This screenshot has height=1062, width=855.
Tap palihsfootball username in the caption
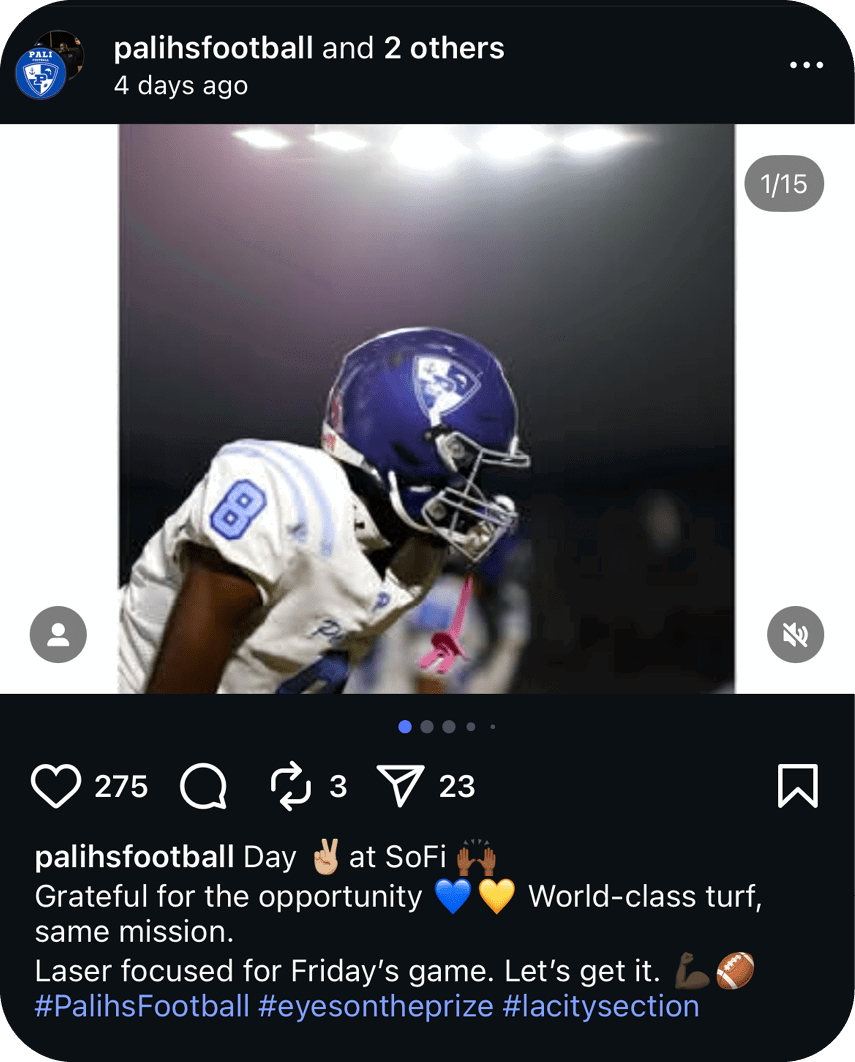(x=134, y=857)
